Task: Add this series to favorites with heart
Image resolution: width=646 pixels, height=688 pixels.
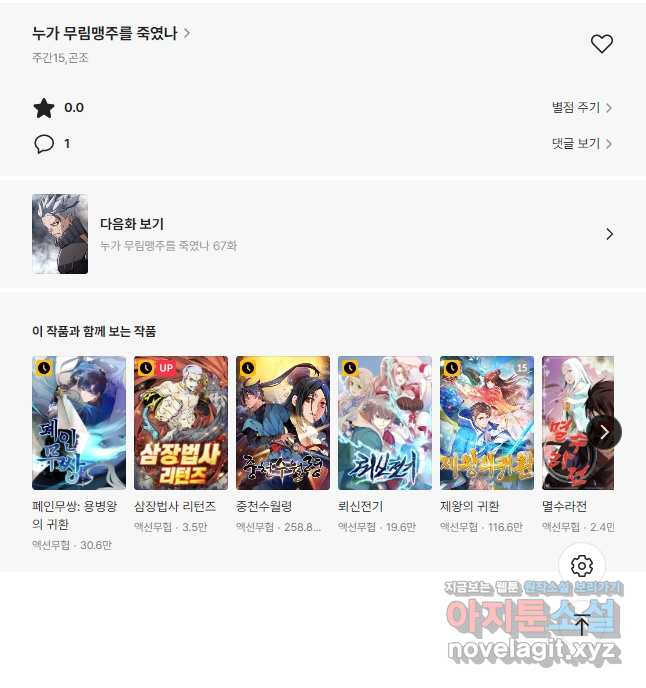Action: tap(601, 44)
